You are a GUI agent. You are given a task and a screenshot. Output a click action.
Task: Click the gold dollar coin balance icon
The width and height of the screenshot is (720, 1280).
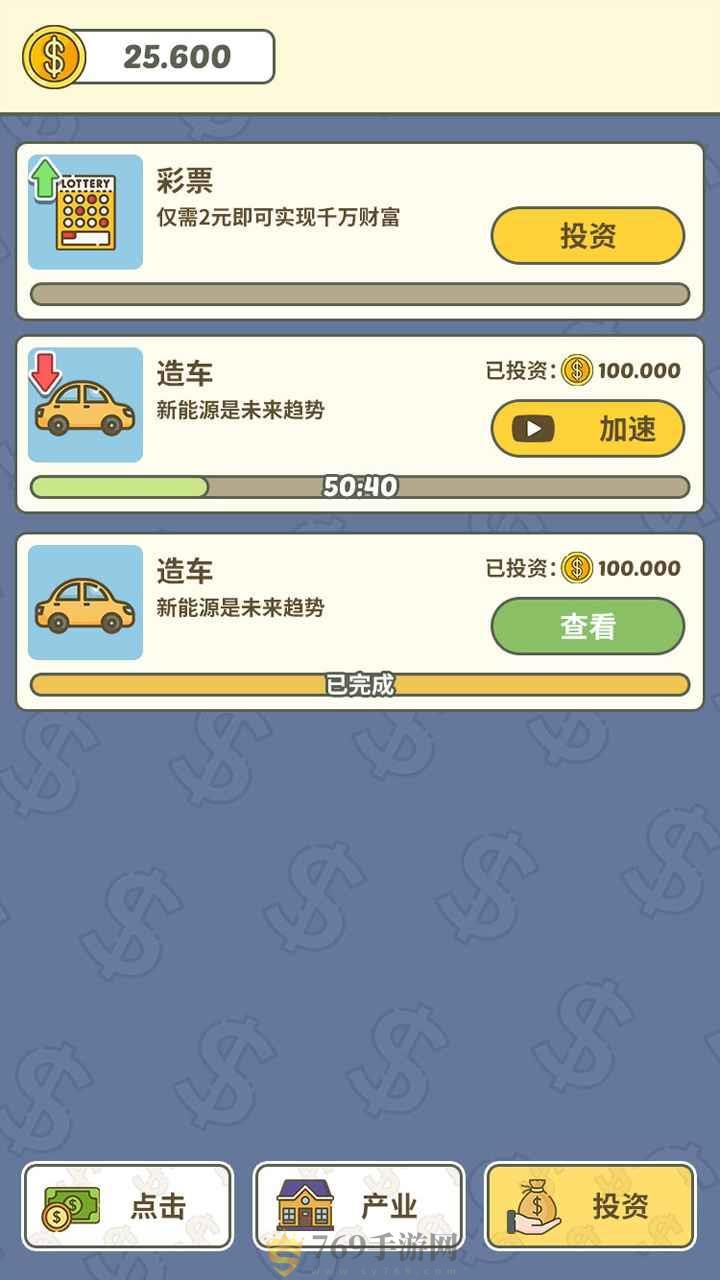[53, 55]
